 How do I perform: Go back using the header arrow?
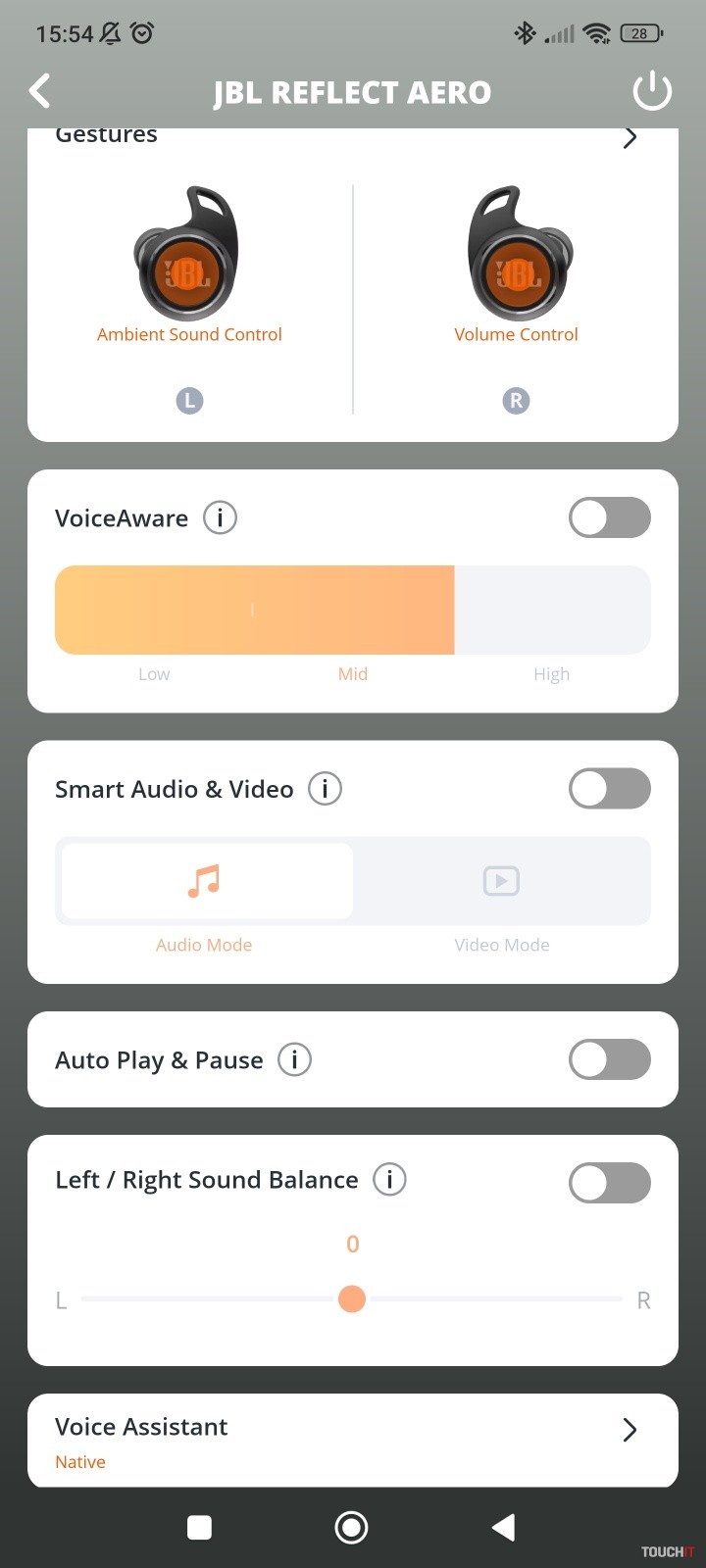40,91
